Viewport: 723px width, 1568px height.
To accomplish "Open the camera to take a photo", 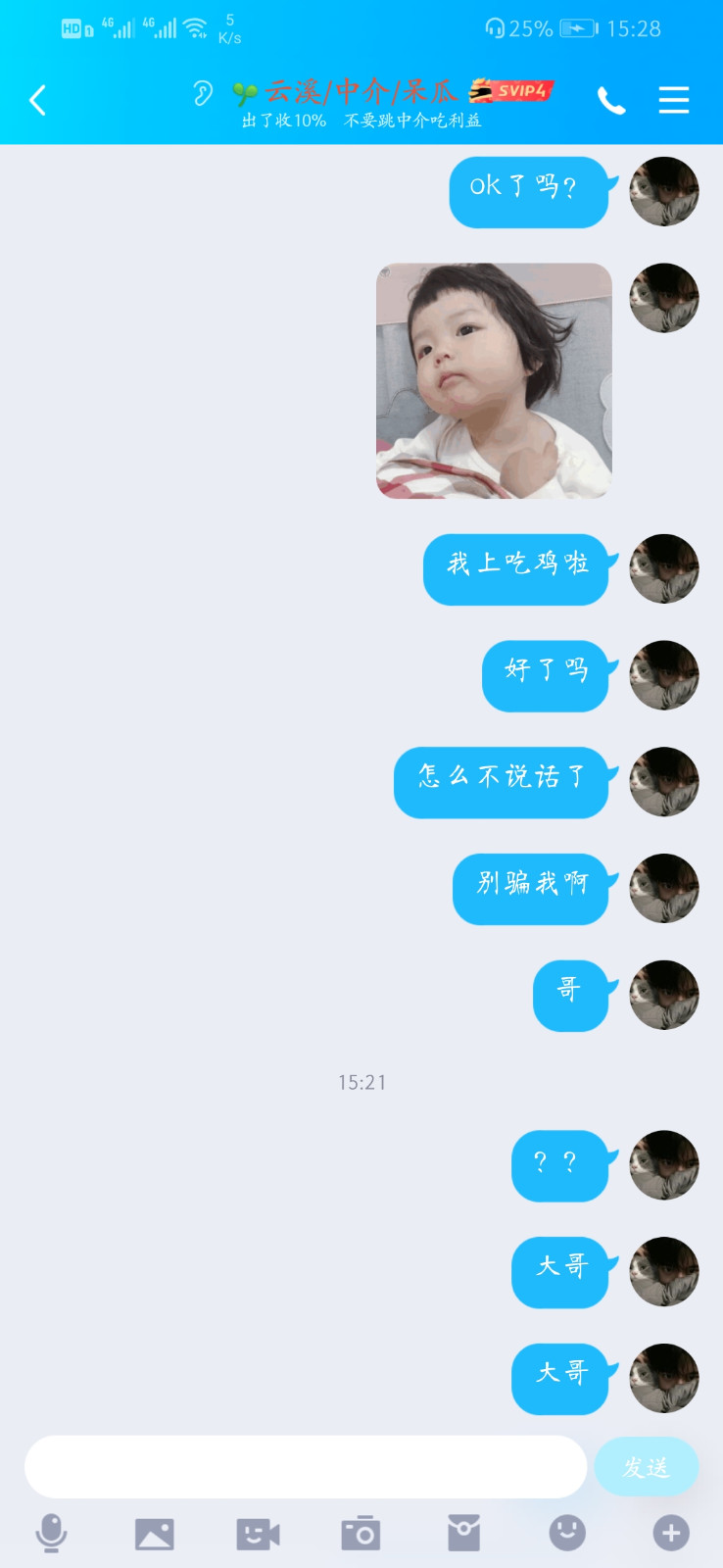I will coord(361,1533).
